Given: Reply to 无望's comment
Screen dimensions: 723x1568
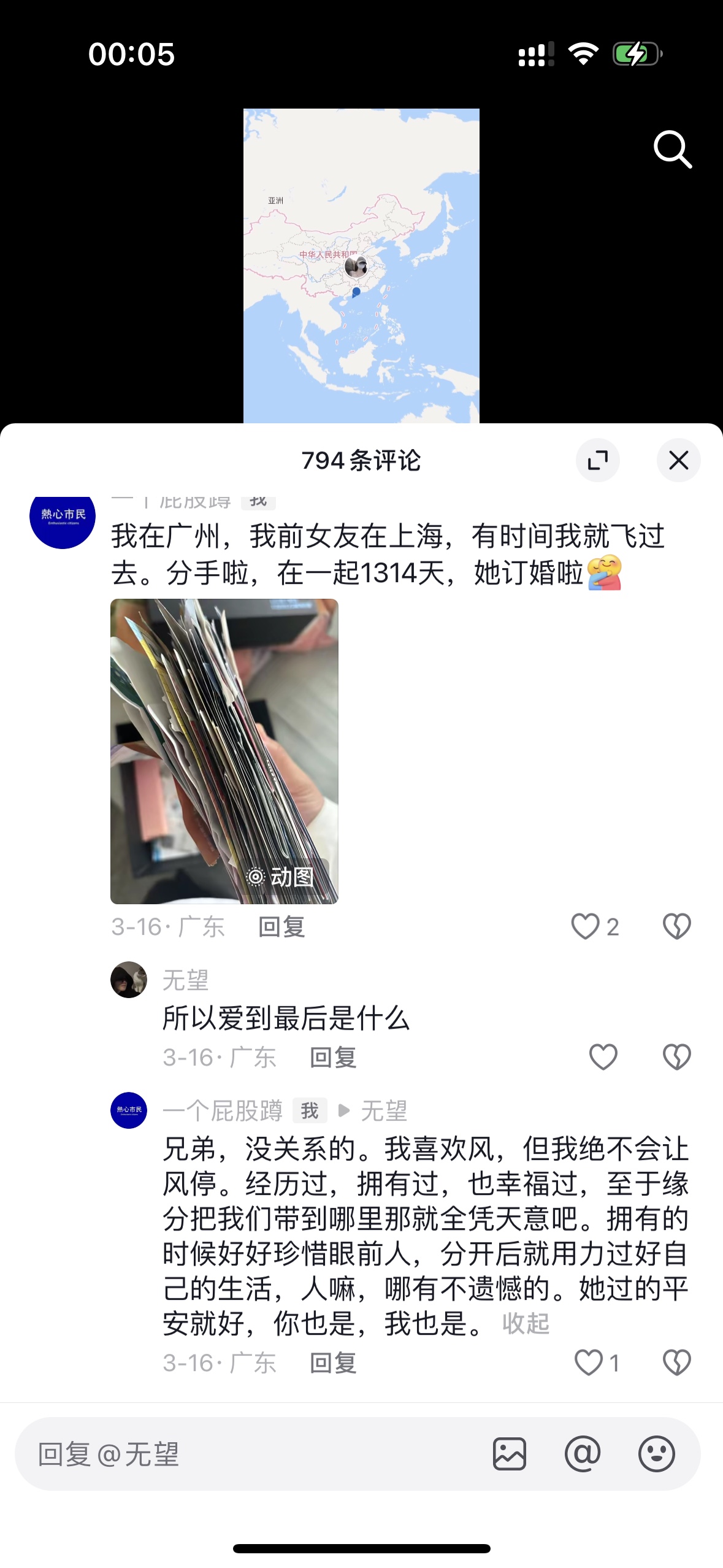Looking at the screenshot, I should pos(333,1058).
